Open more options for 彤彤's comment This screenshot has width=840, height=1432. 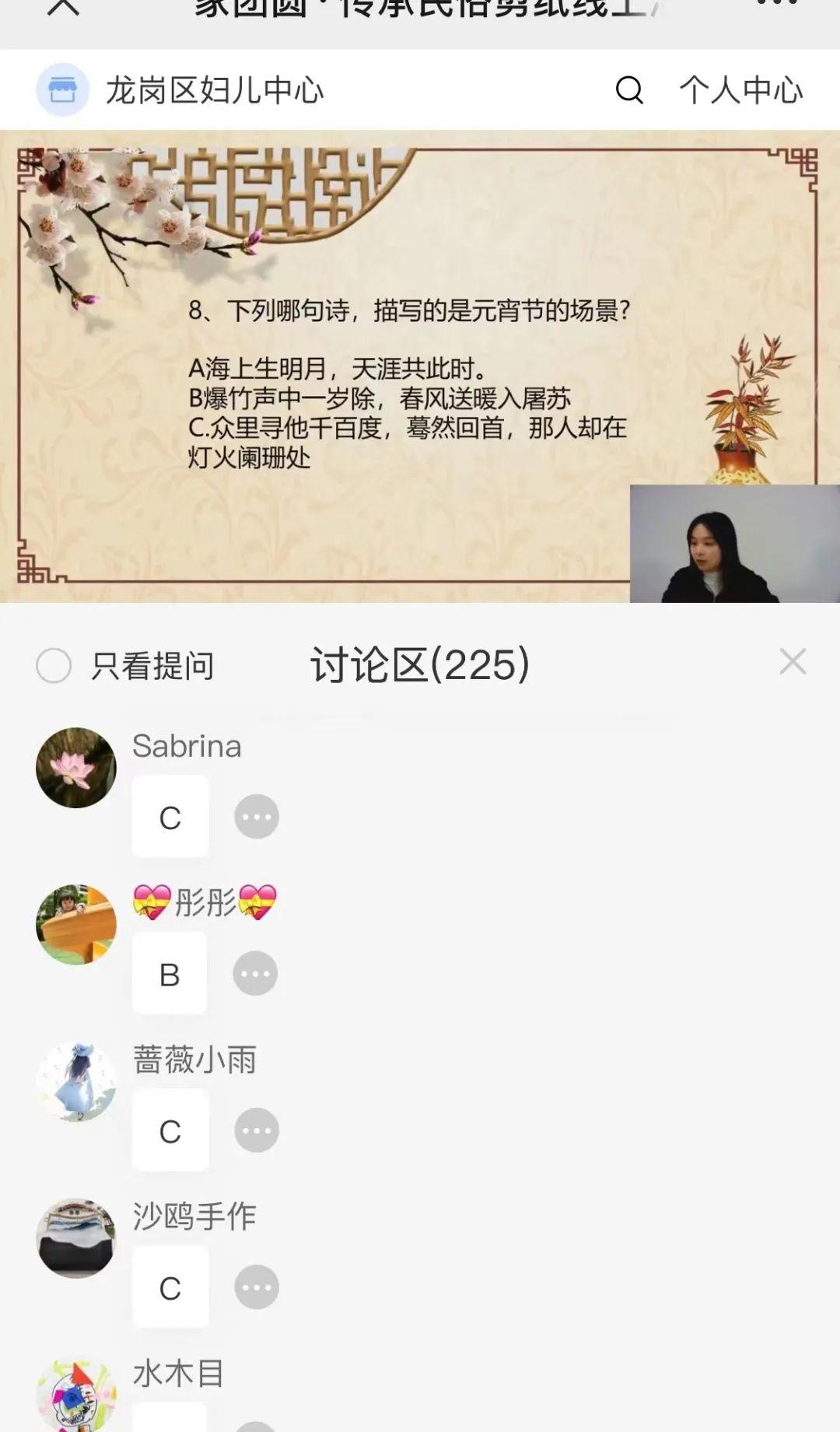point(255,974)
